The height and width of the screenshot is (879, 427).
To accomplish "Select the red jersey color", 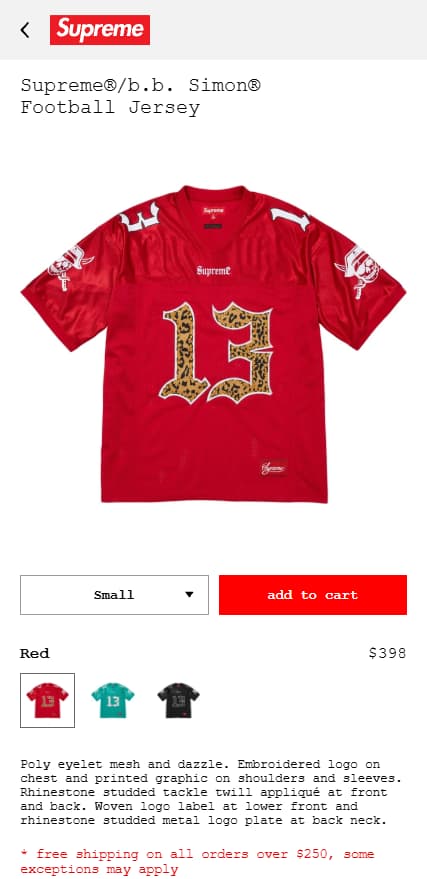I will (48, 700).
